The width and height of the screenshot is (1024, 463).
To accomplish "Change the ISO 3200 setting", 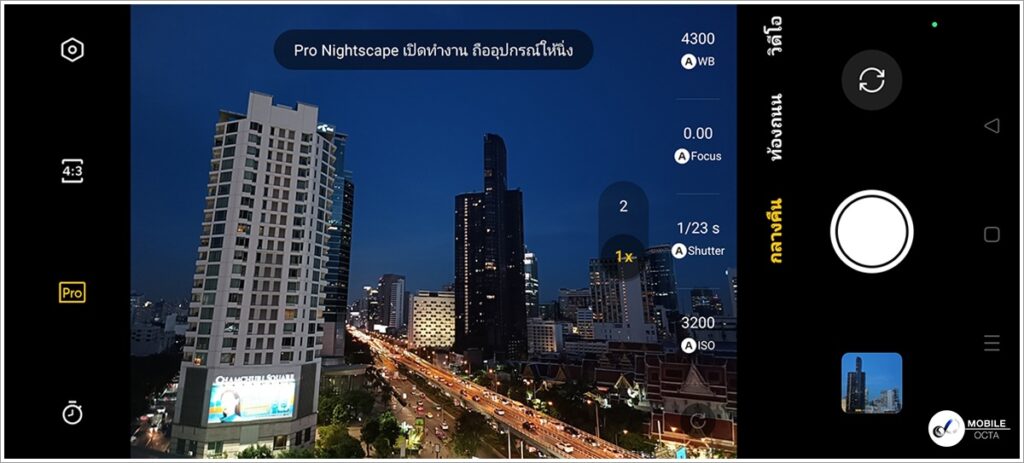I will click(698, 333).
